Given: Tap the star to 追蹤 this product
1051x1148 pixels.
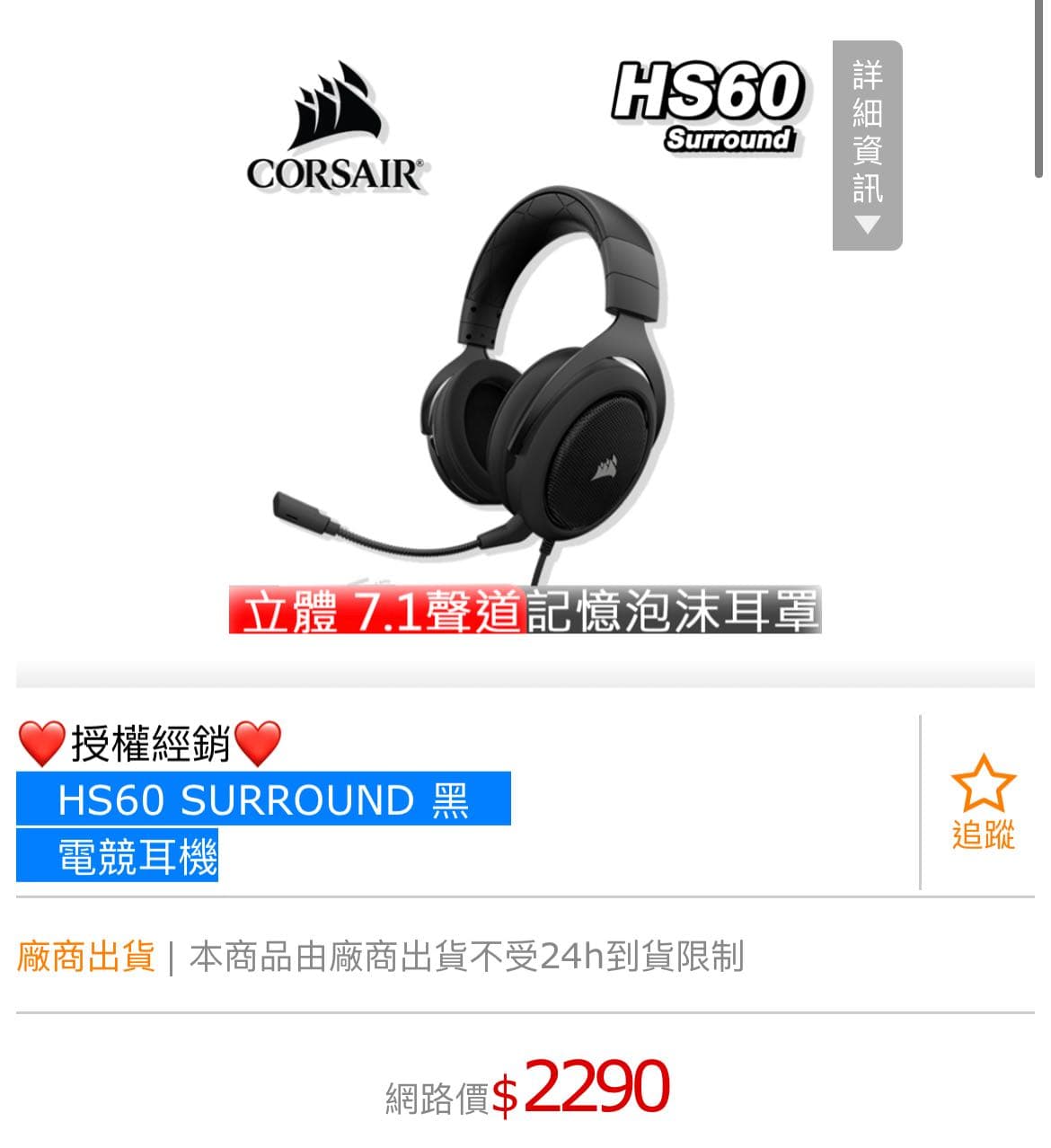Looking at the screenshot, I should pos(983,784).
